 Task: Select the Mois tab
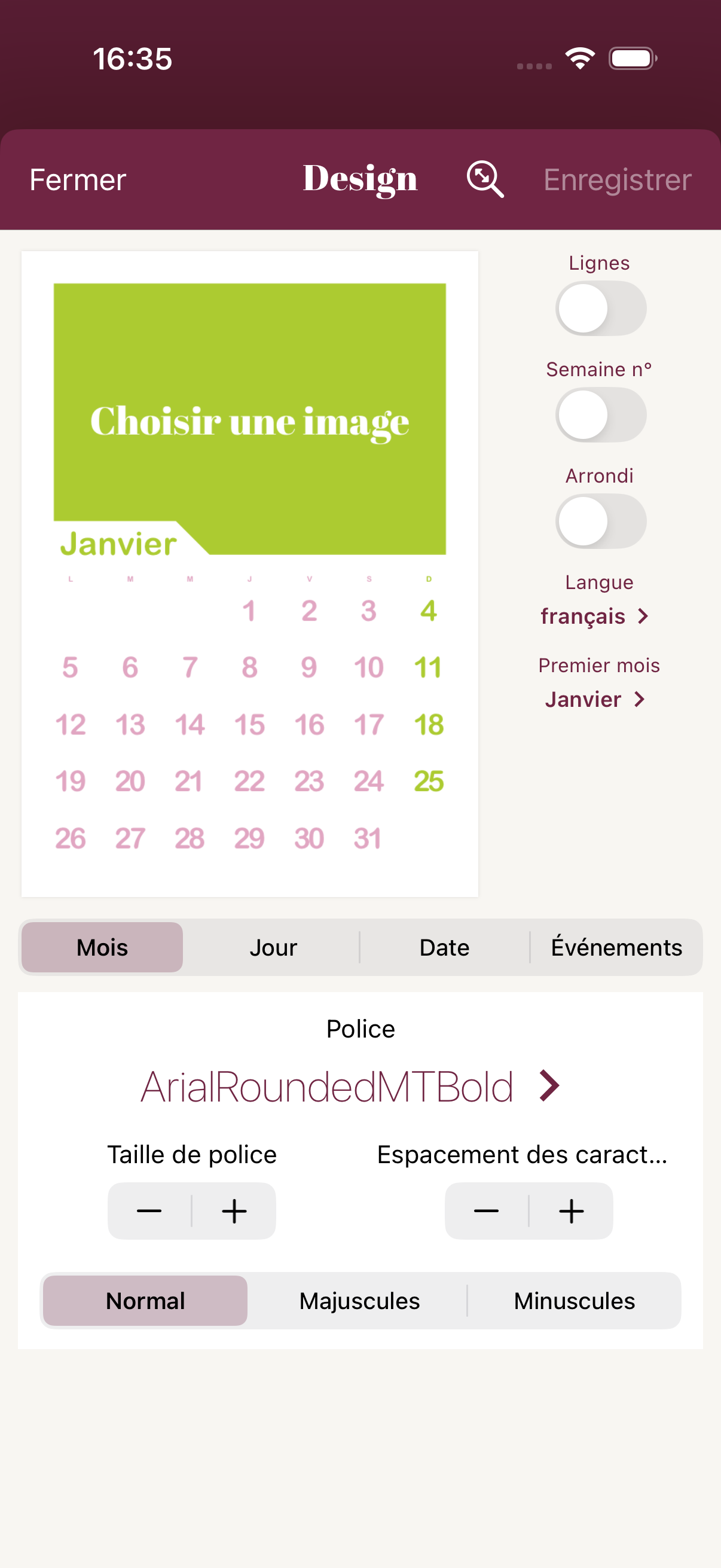click(x=101, y=947)
